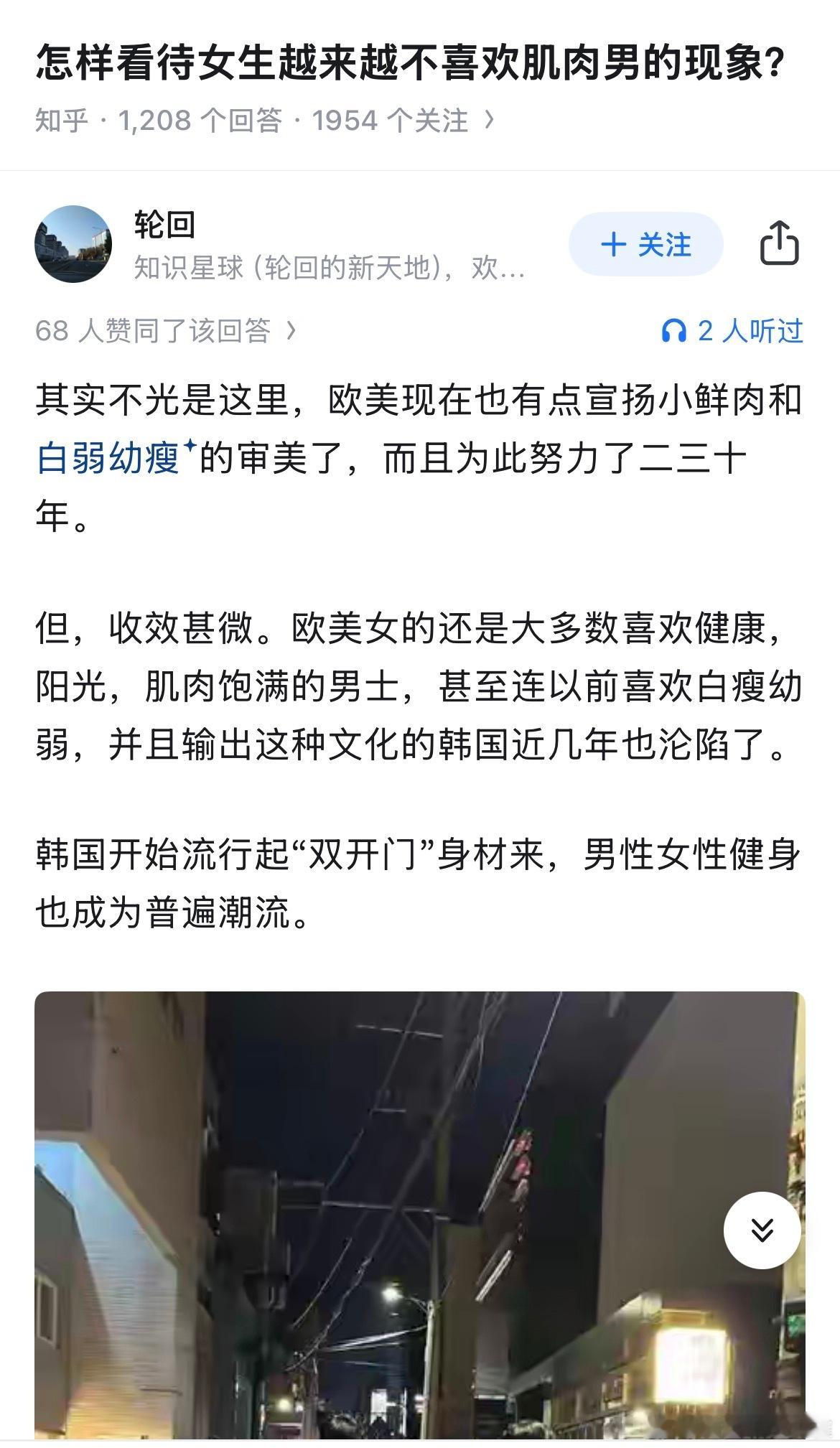Tap the double-chevron collapse button on the photo
The height and width of the screenshot is (1448, 840).
tap(763, 1228)
